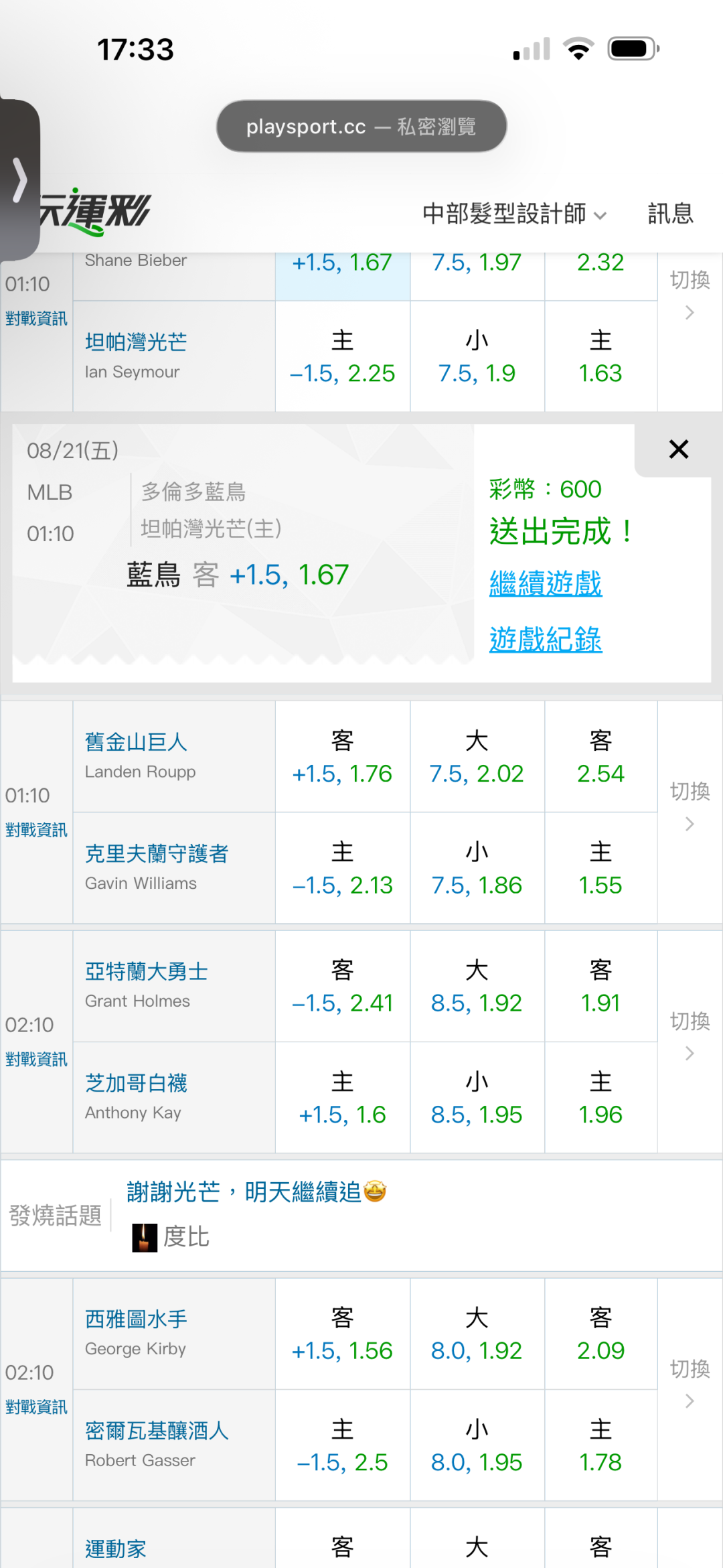Open the 繼續遊戲 link
The width and height of the screenshot is (723, 1568).
[x=546, y=583]
